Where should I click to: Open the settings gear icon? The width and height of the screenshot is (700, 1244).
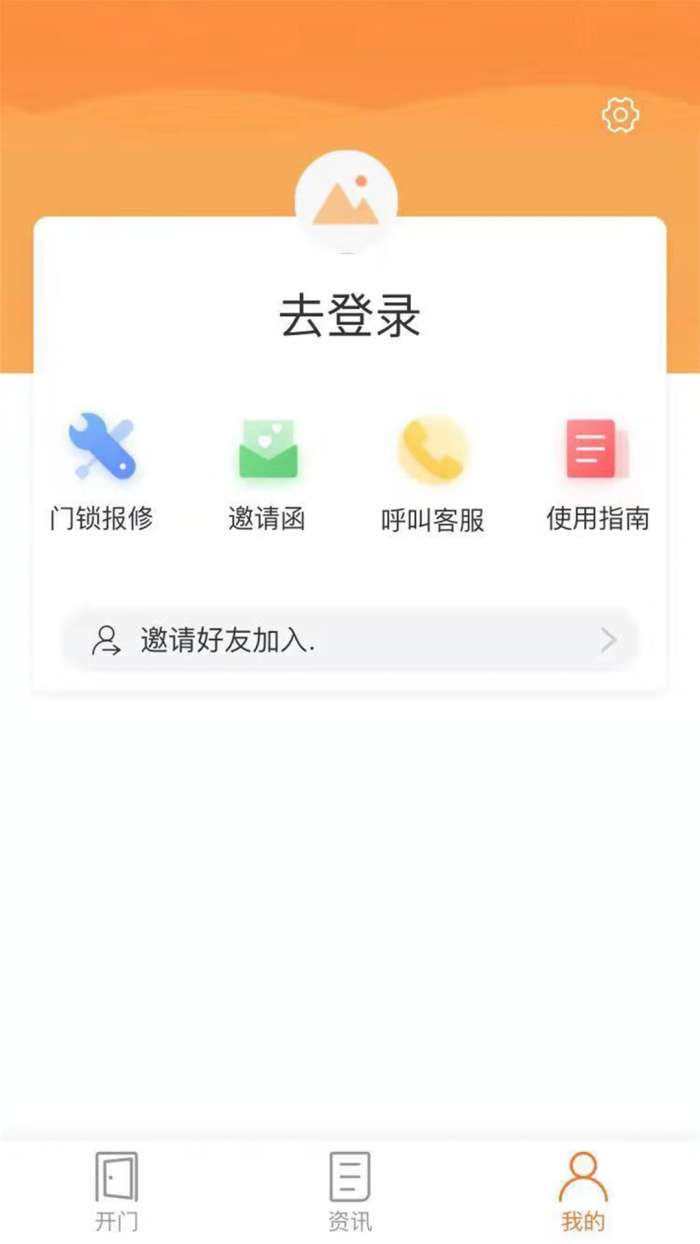point(620,116)
